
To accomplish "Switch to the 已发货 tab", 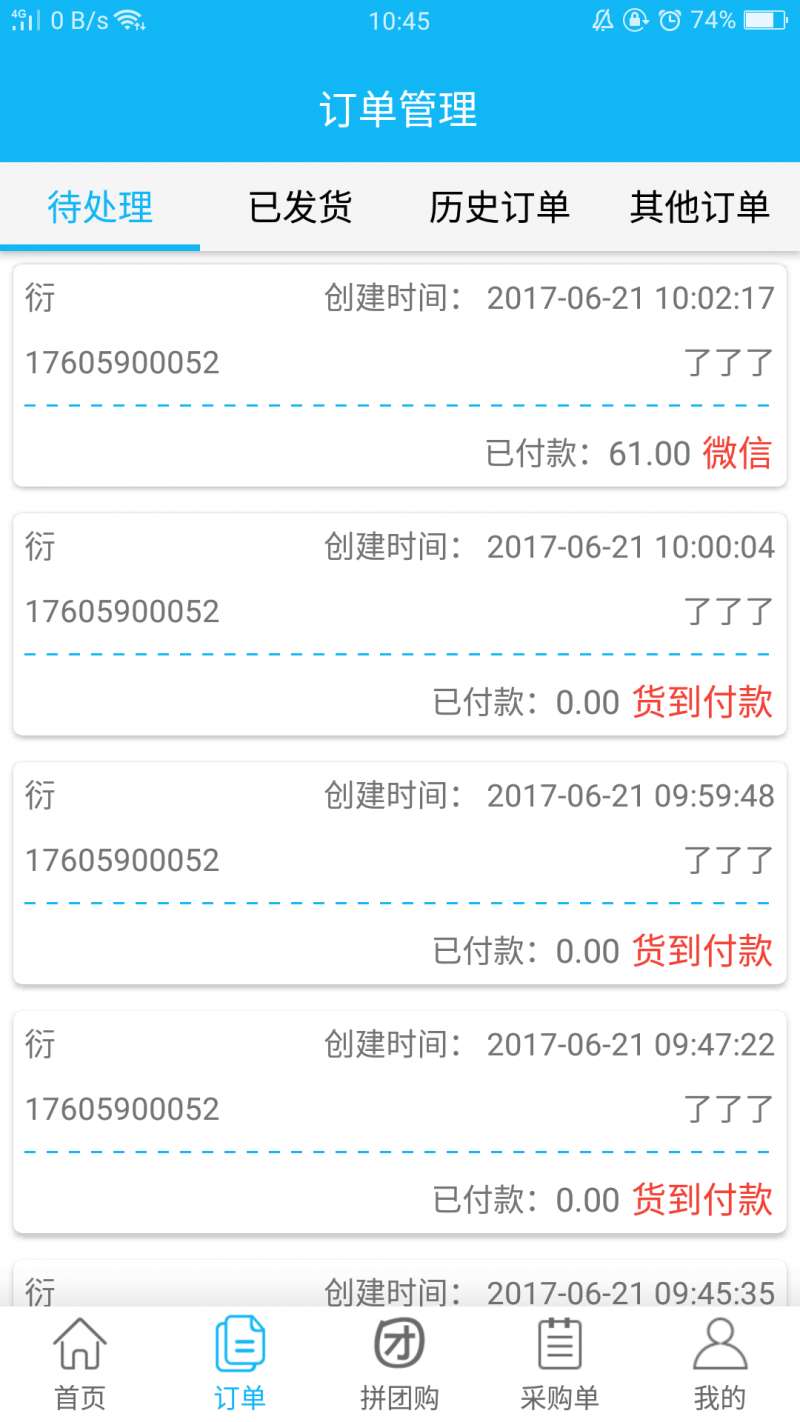I will pos(300,207).
